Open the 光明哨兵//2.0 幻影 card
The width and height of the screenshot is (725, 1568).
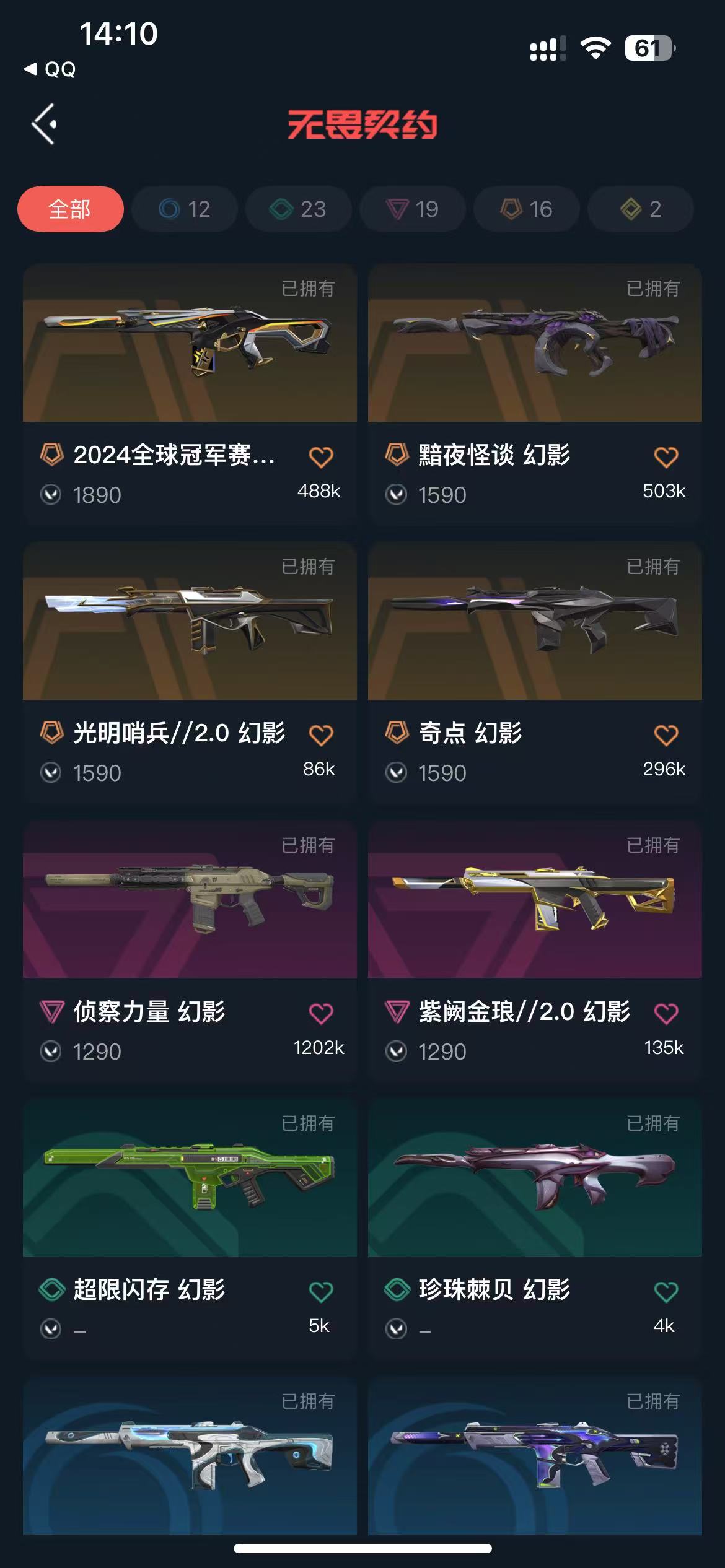[x=190, y=622]
